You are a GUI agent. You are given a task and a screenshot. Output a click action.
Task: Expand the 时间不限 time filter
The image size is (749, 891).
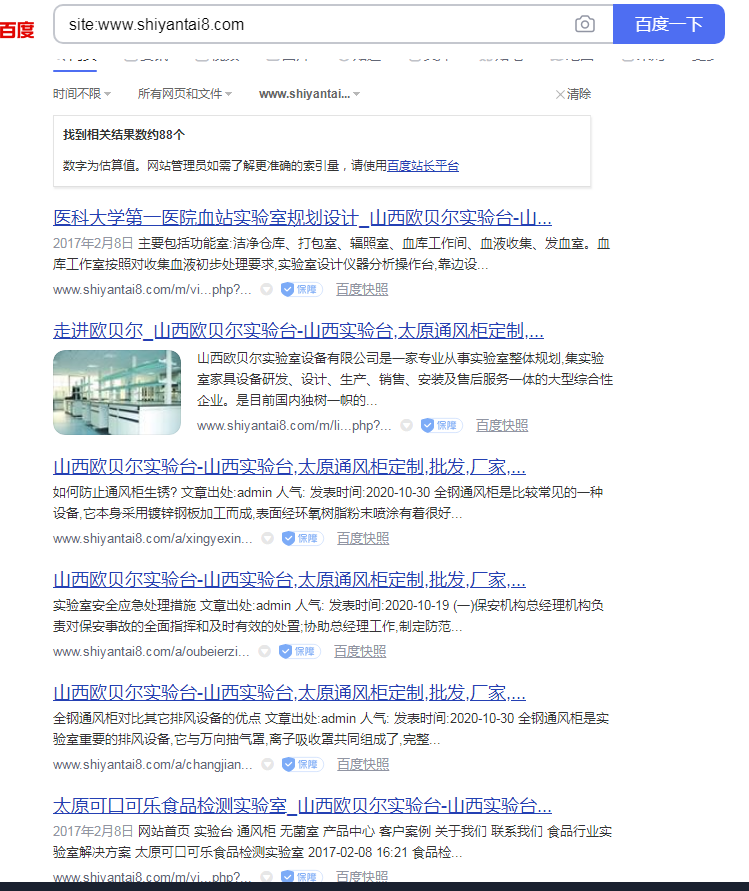tap(82, 94)
